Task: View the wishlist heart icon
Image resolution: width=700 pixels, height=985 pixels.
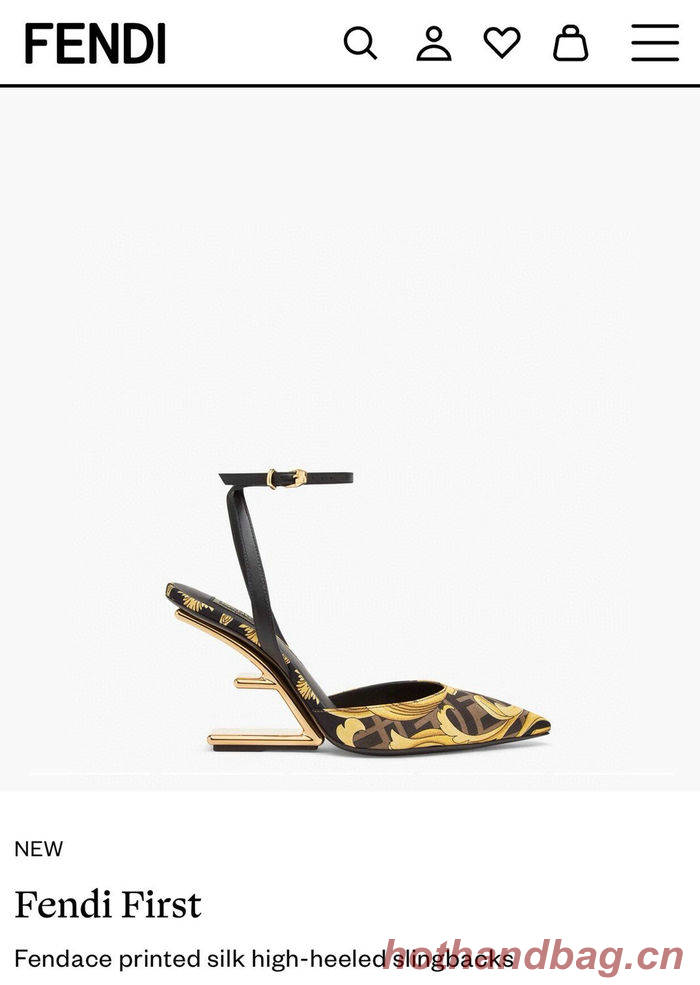Action: click(x=502, y=42)
